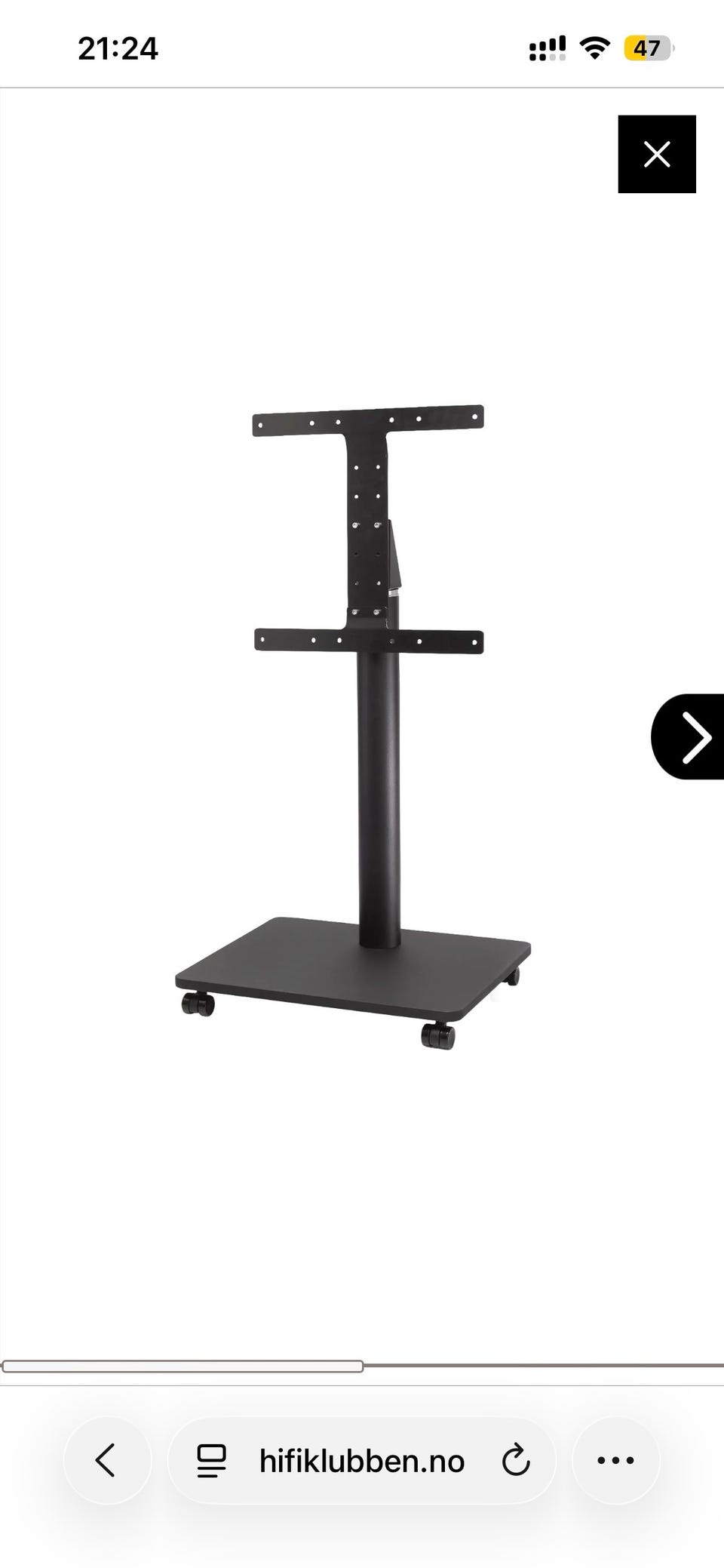Show the next product image
Image resolution: width=724 pixels, height=1568 pixels.
pyautogui.click(x=688, y=736)
